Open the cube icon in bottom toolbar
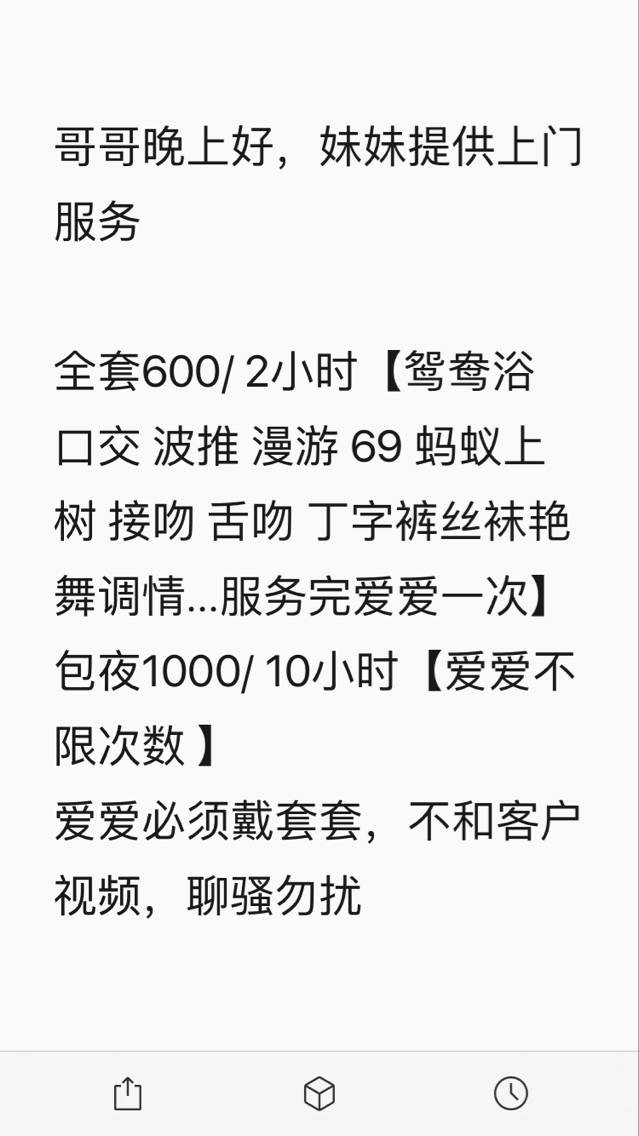The height and width of the screenshot is (1136, 639). [x=319, y=1093]
